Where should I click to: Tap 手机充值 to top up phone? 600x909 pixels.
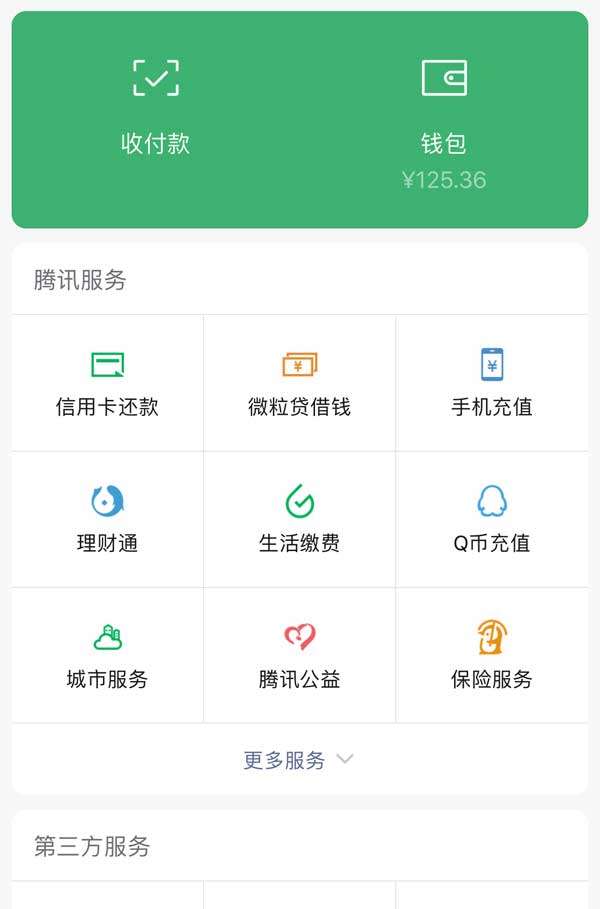point(491,383)
